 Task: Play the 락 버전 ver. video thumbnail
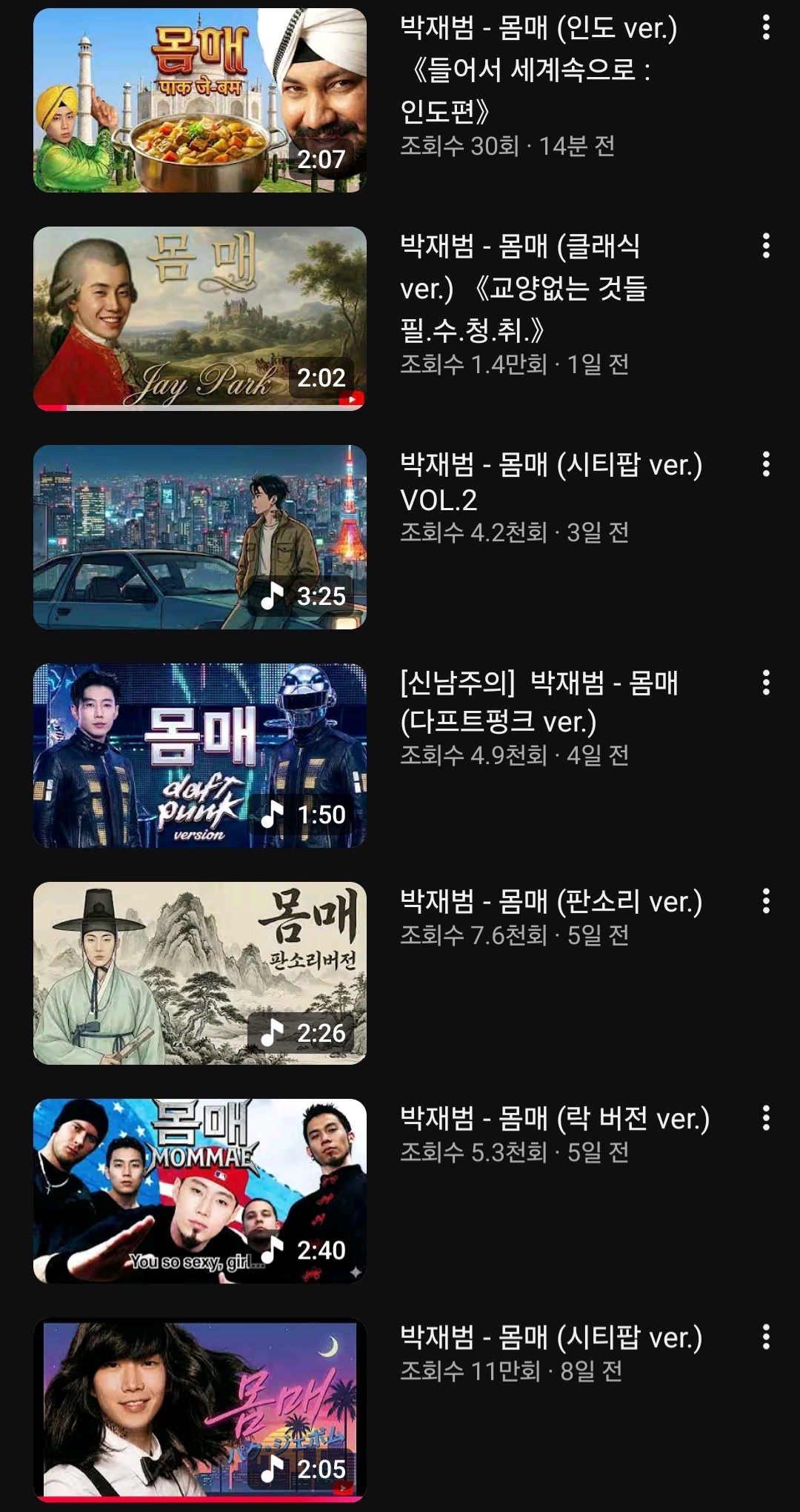200,1191
